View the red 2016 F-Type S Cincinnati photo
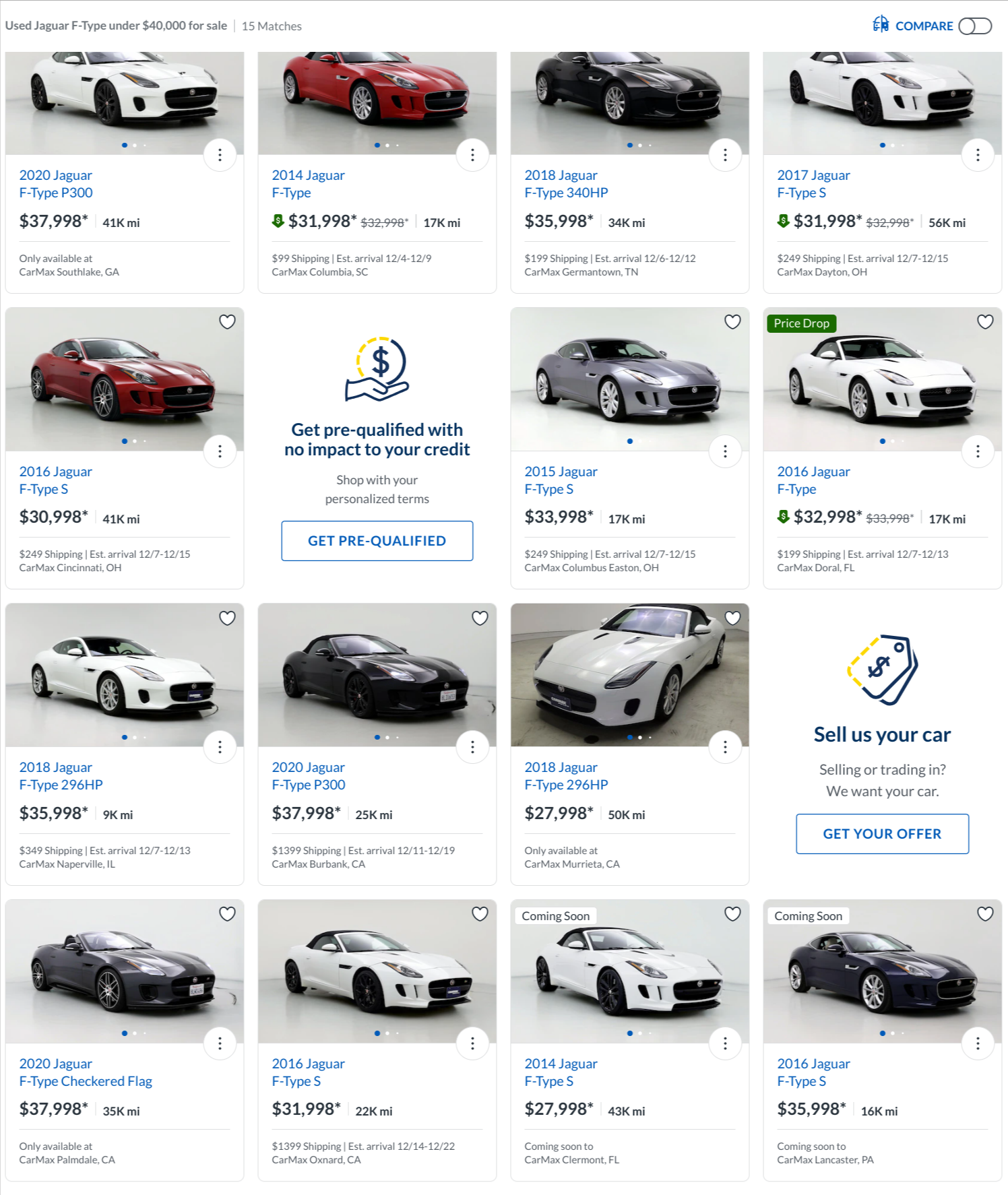This screenshot has height=1195, width=1008. [124, 381]
